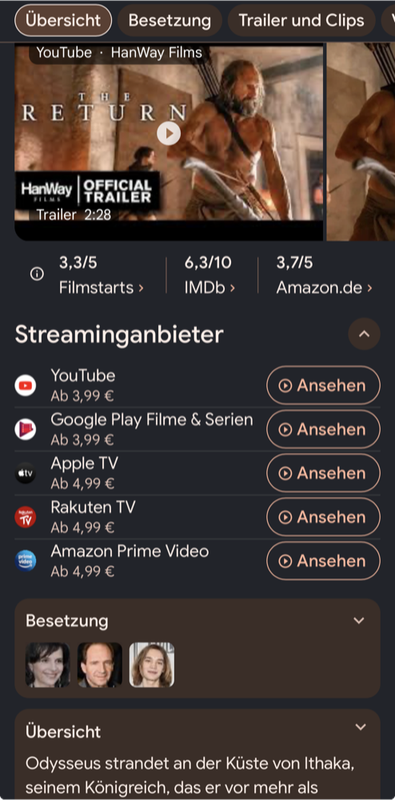Play The Return official trailer
Viewport: 395px width, 800px height.
pos(168,134)
